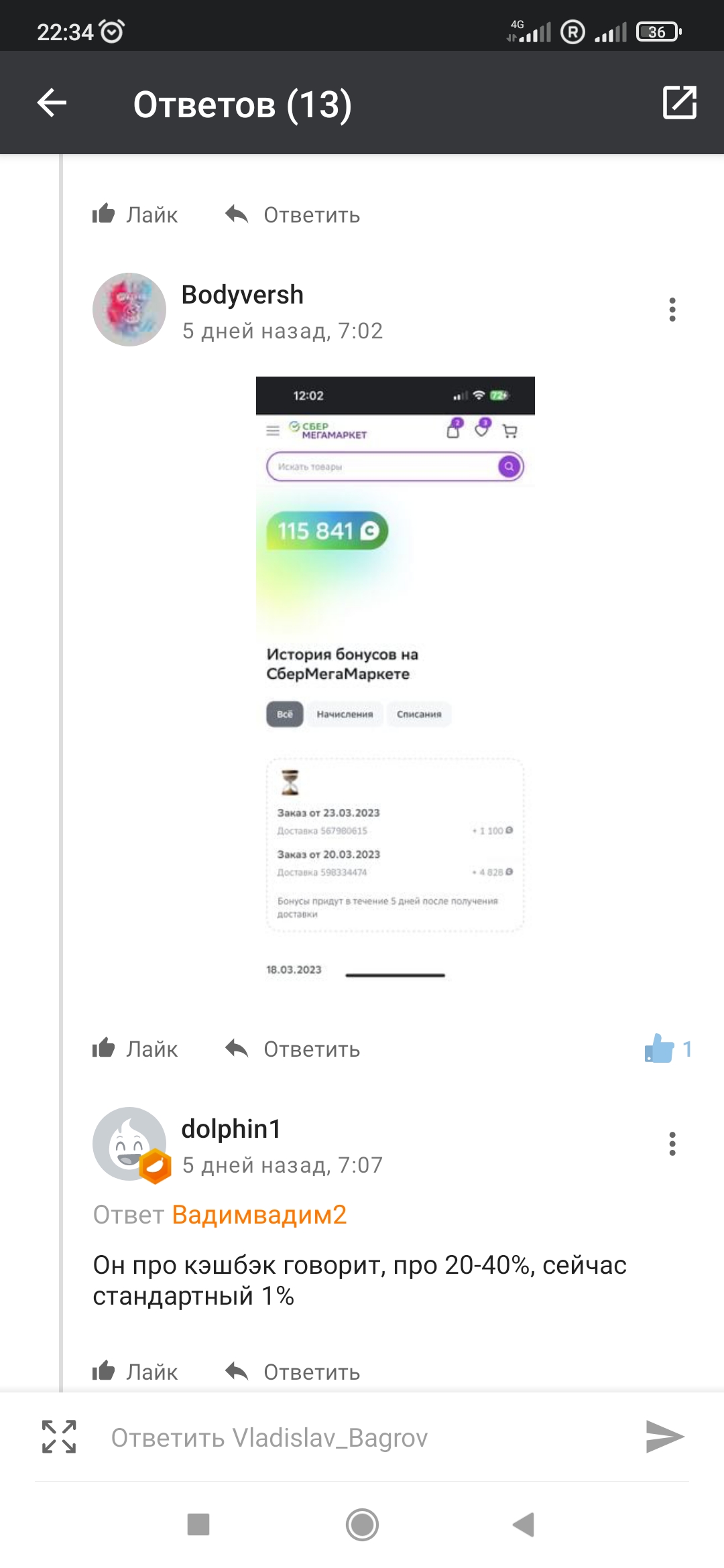Open overflow menu on dolphin1's comment
Screen dimensions: 724x1568
click(x=672, y=1144)
